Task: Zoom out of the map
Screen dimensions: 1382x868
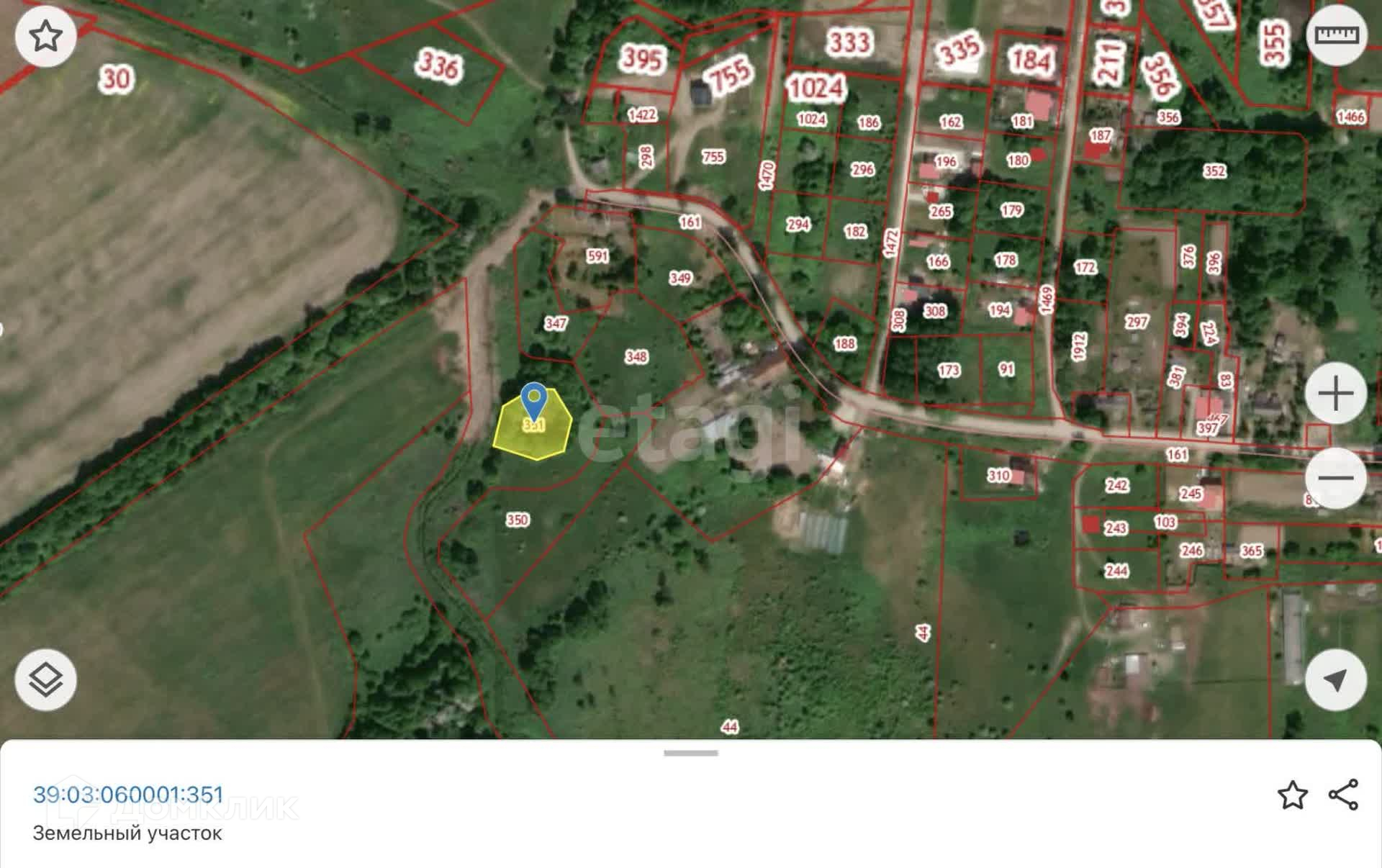Action: tap(1335, 478)
